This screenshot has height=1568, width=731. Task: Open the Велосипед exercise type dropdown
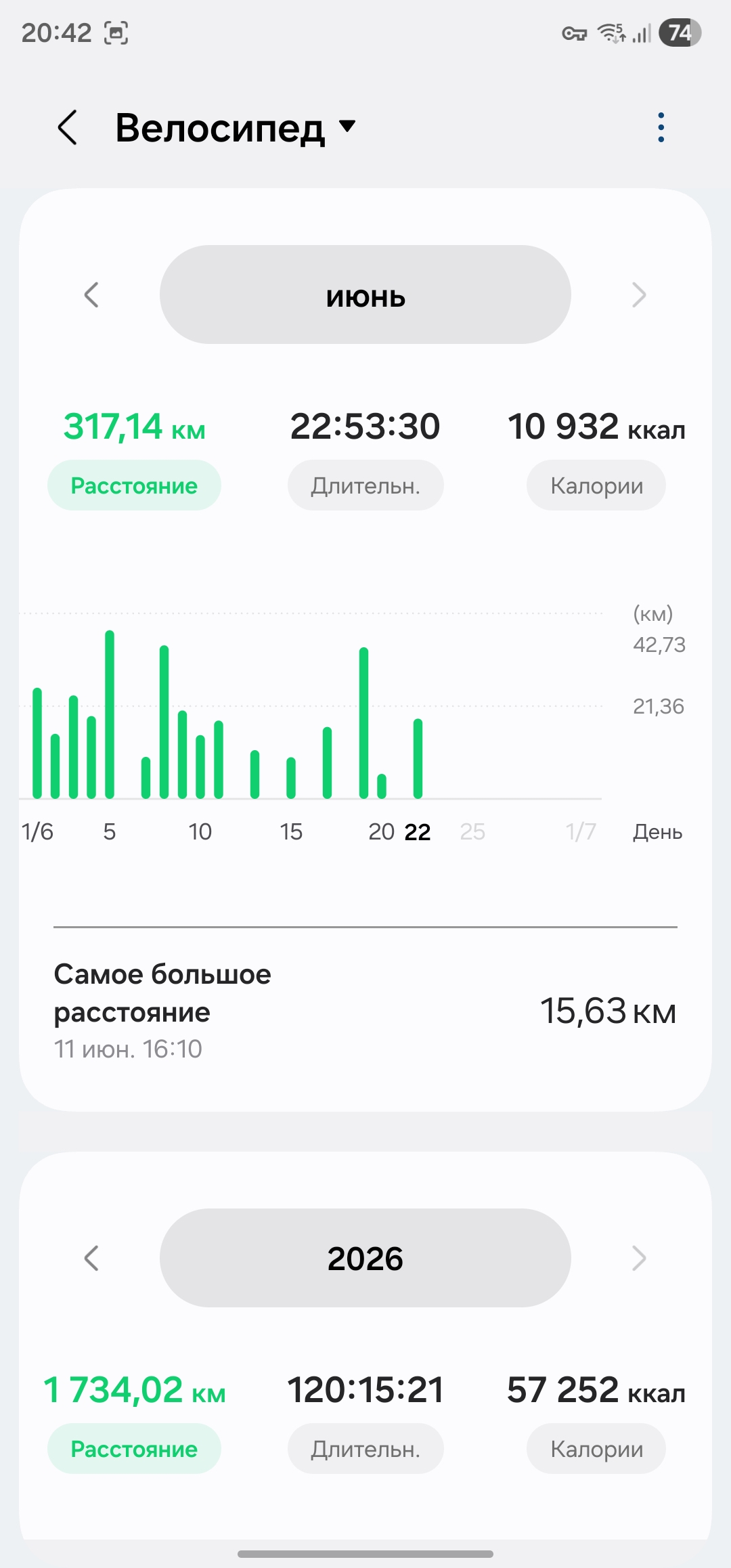[x=236, y=127]
